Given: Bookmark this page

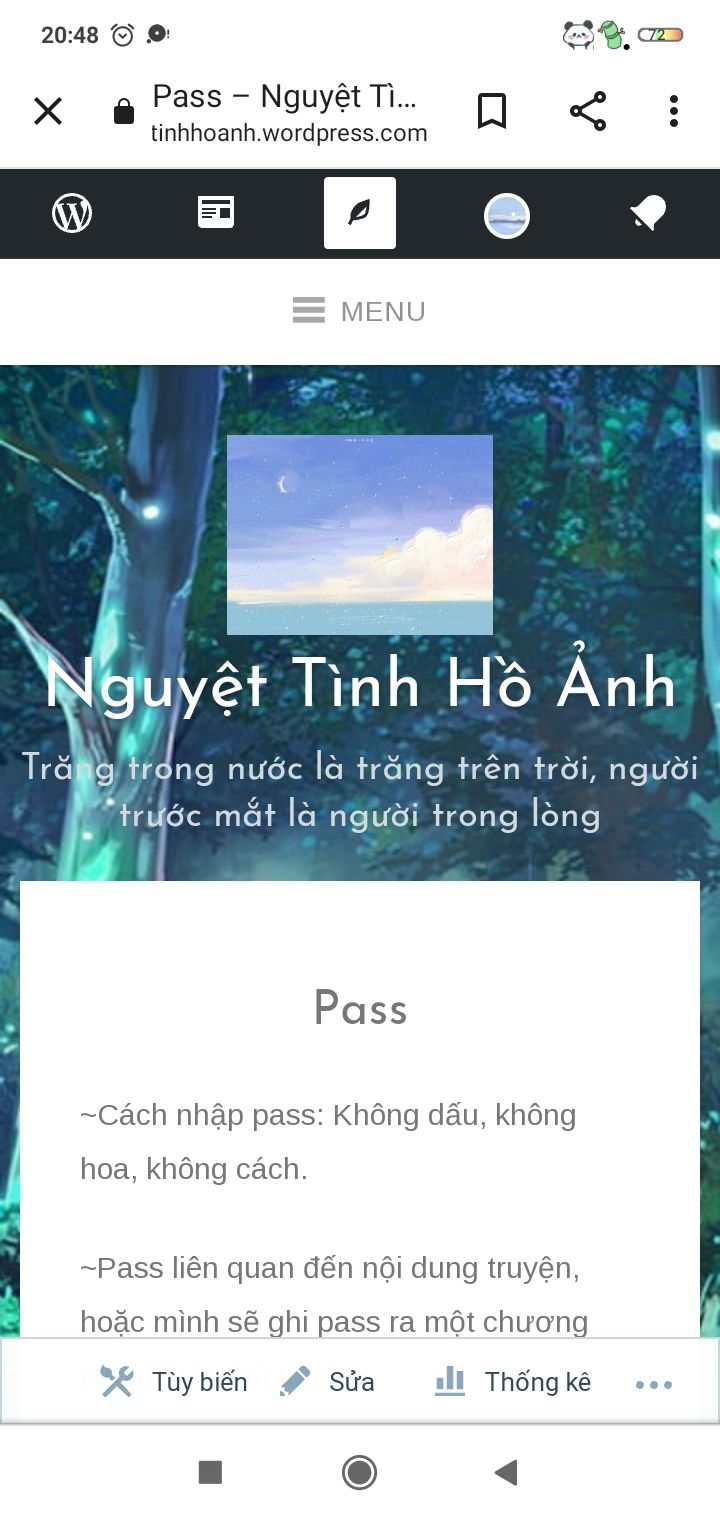Looking at the screenshot, I should tap(491, 111).
